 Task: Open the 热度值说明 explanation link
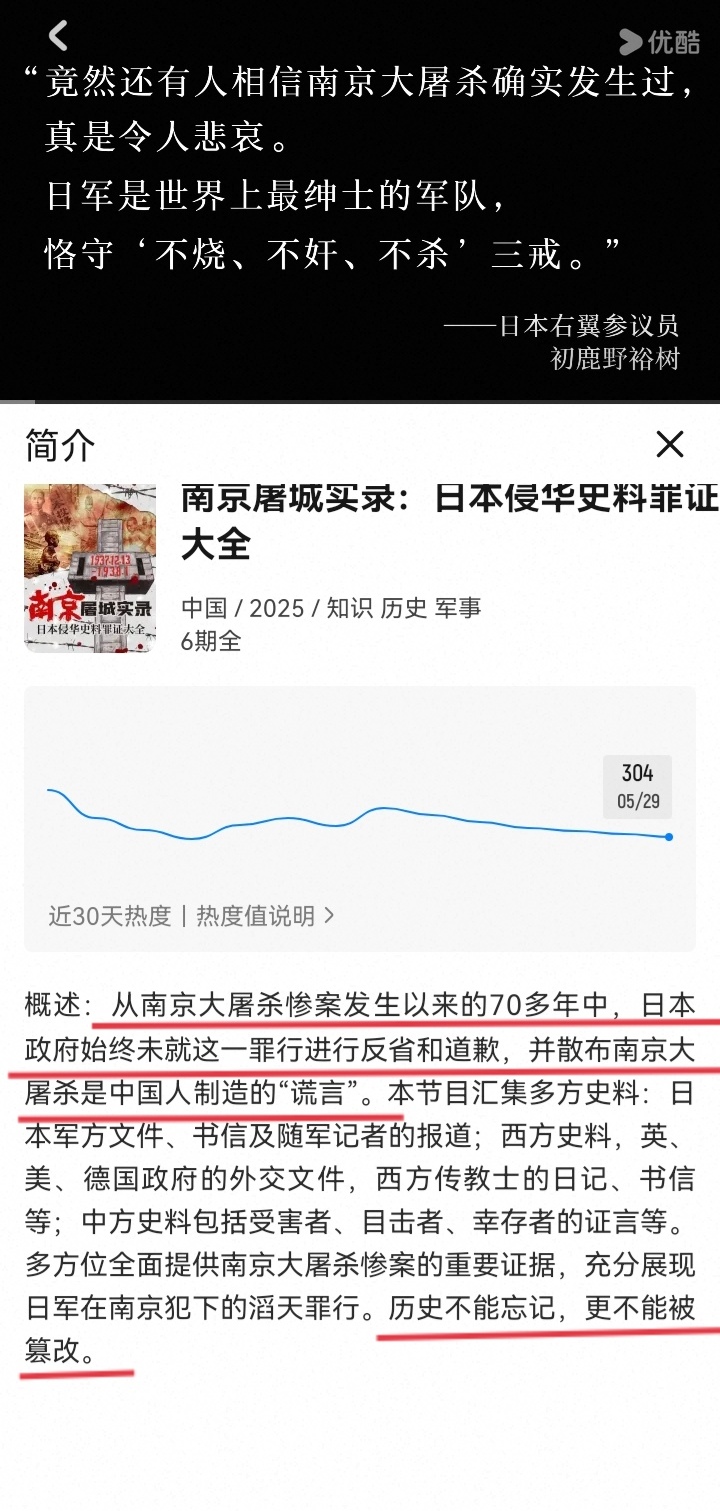pos(265,915)
